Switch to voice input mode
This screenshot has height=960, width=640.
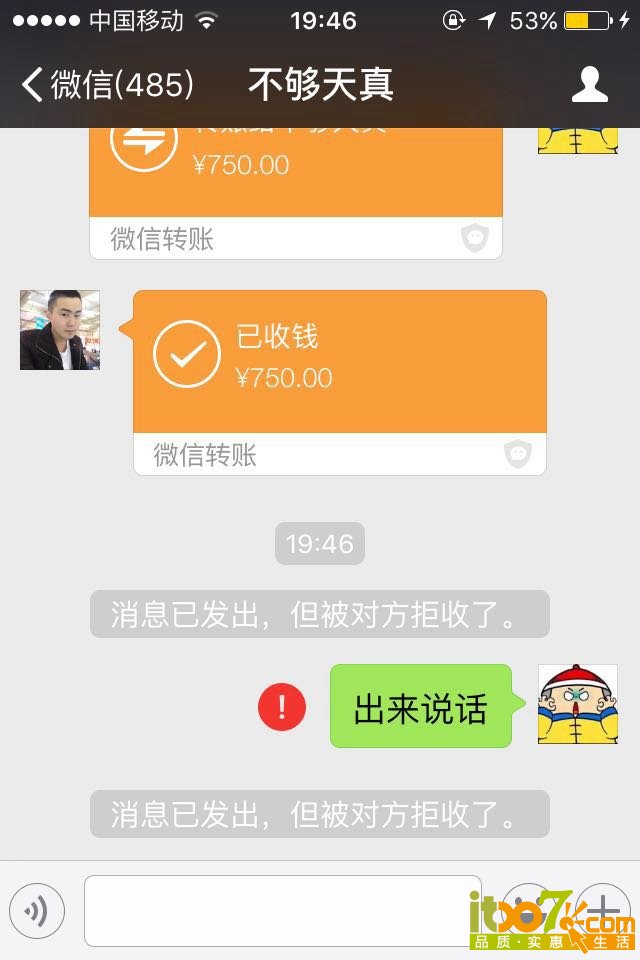[x=37, y=910]
